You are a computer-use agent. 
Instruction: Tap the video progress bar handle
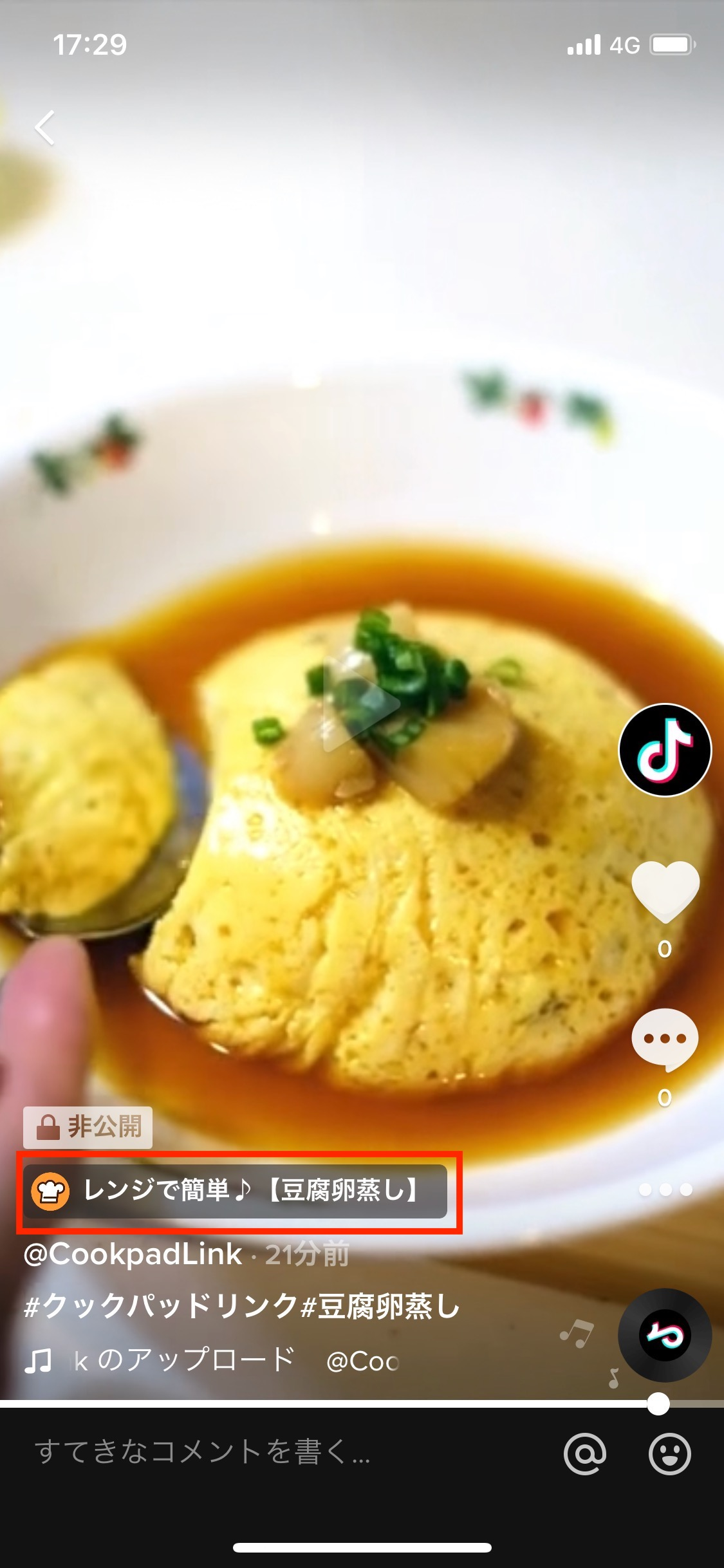coord(658,1404)
